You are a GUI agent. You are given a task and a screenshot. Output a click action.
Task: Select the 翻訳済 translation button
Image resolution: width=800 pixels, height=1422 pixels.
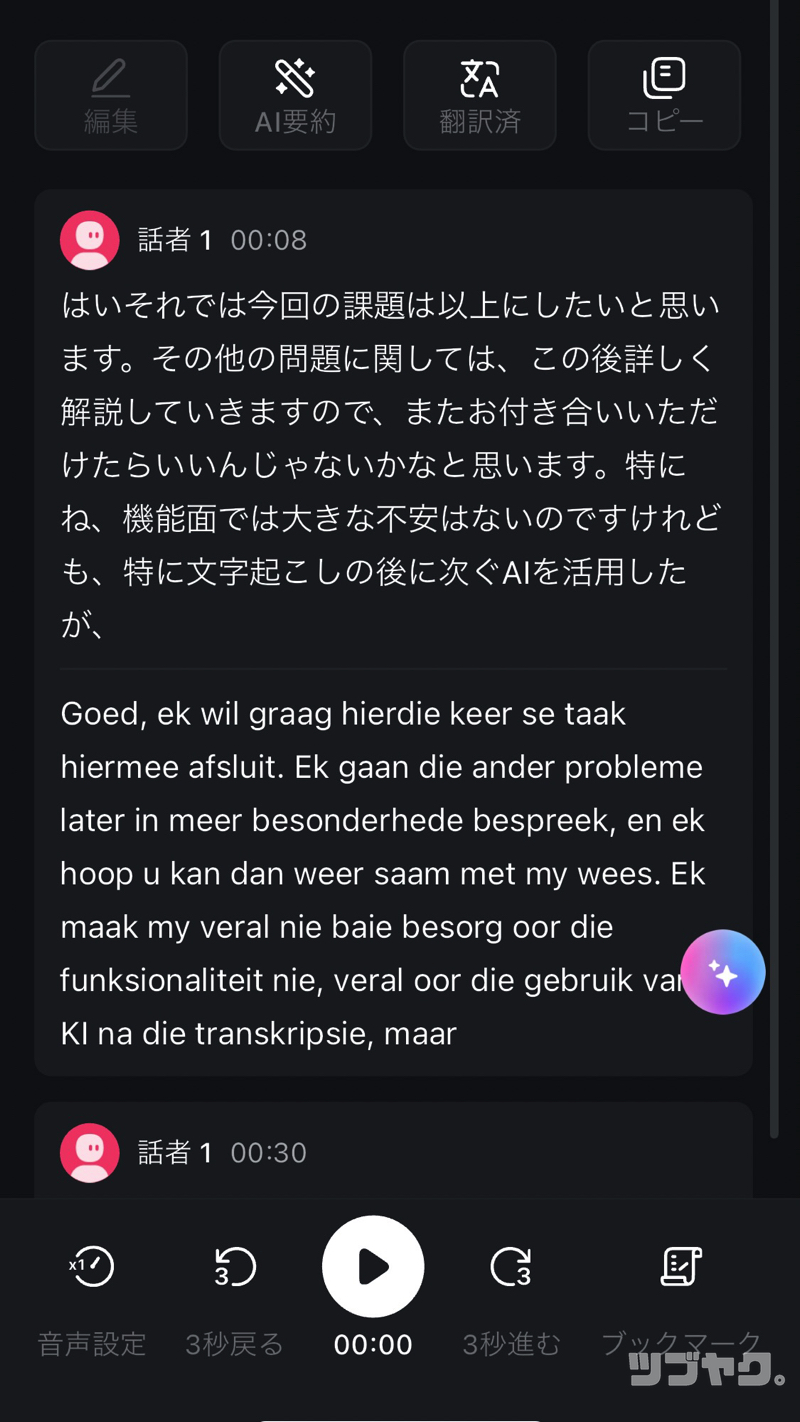(x=480, y=95)
